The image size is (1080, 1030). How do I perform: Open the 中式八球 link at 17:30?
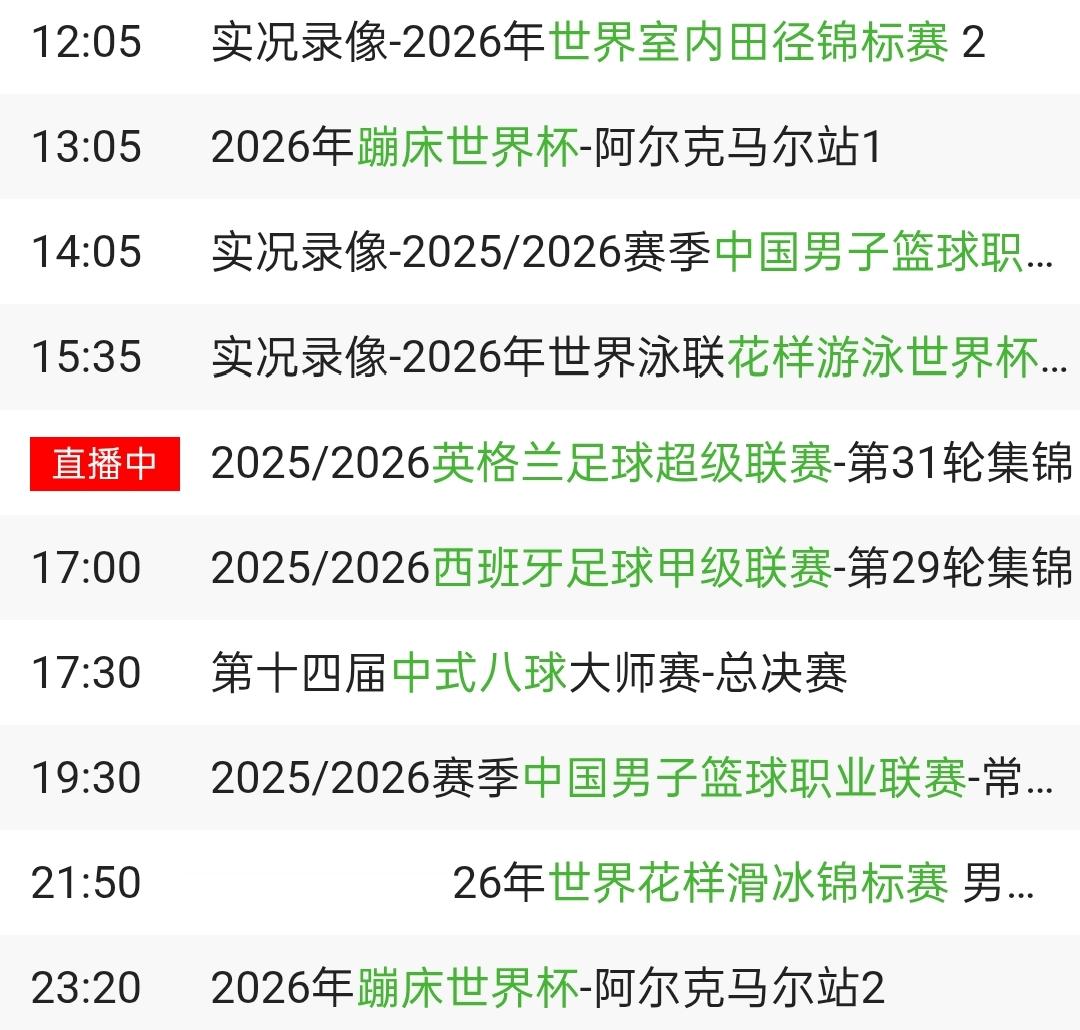pos(479,673)
